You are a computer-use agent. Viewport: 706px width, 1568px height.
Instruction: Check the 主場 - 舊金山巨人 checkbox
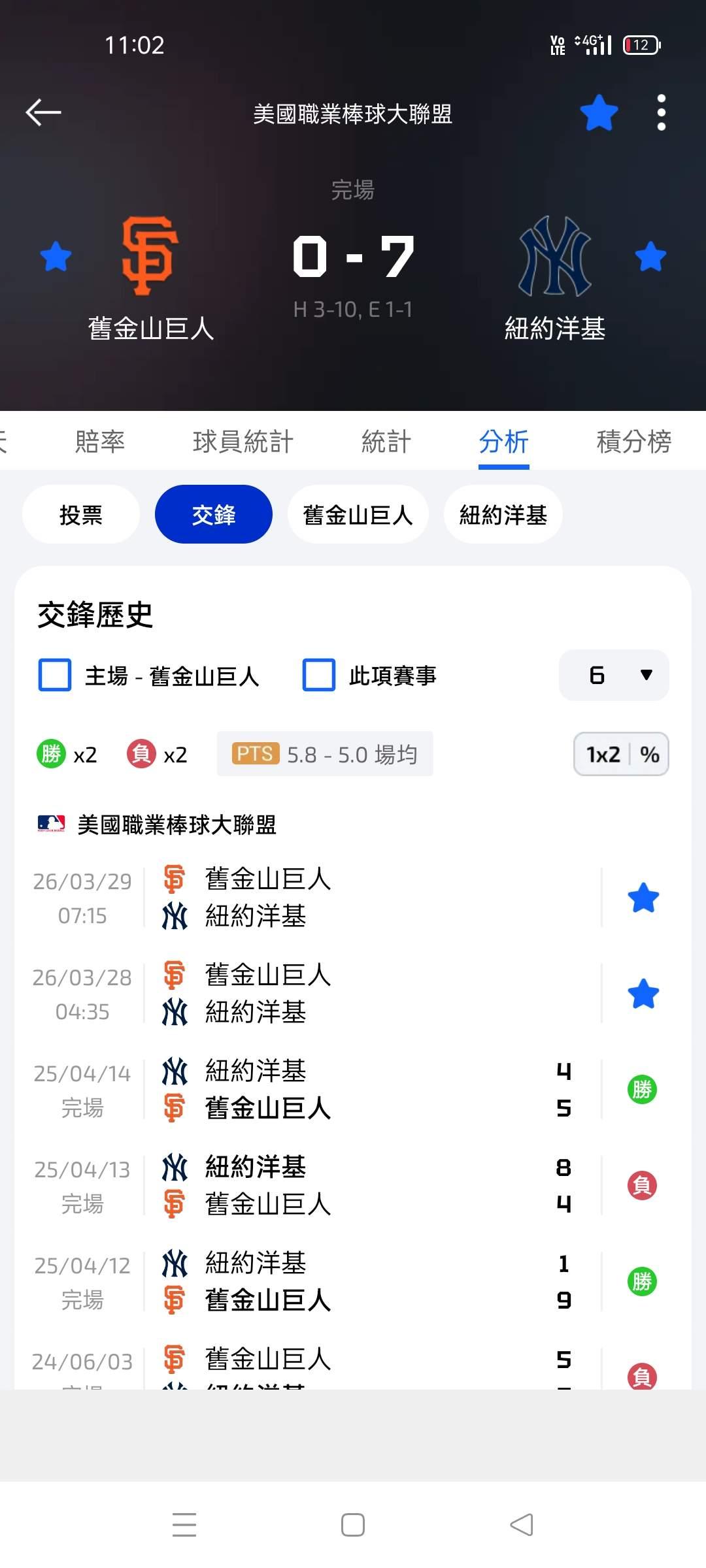point(55,675)
